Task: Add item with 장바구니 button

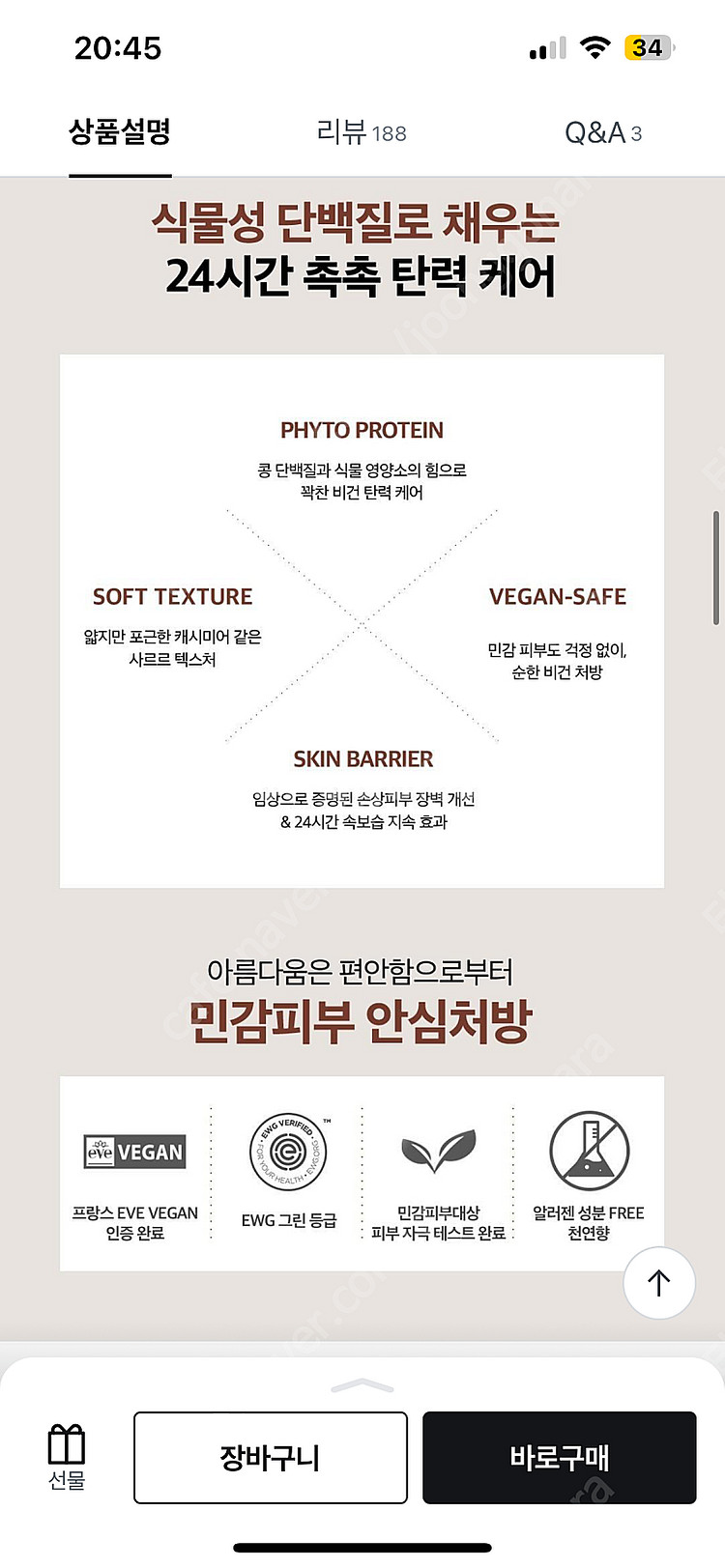Action: point(271,1457)
